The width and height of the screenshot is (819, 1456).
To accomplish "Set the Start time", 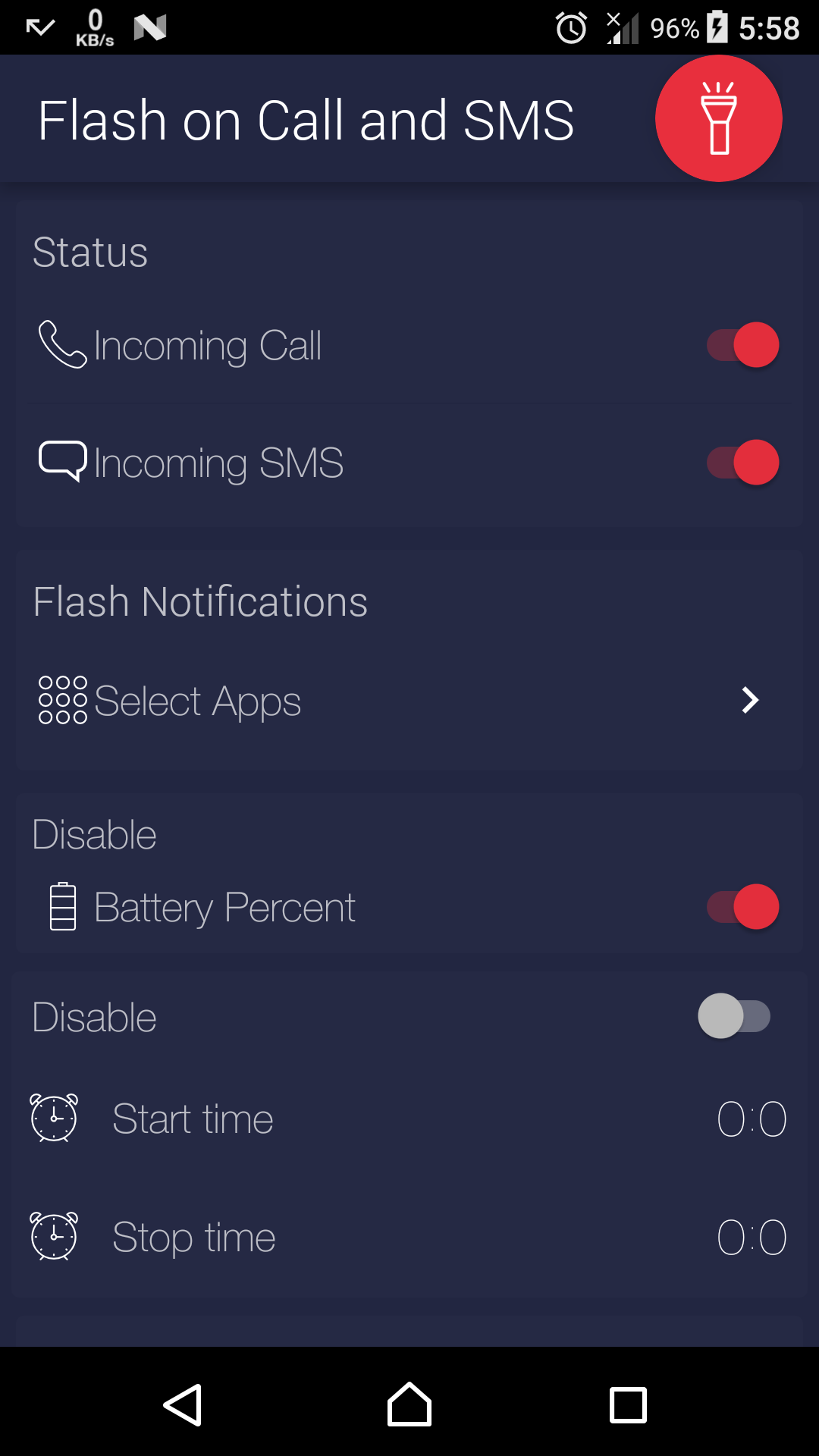I will pyautogui.click(x=409, y=1119).
